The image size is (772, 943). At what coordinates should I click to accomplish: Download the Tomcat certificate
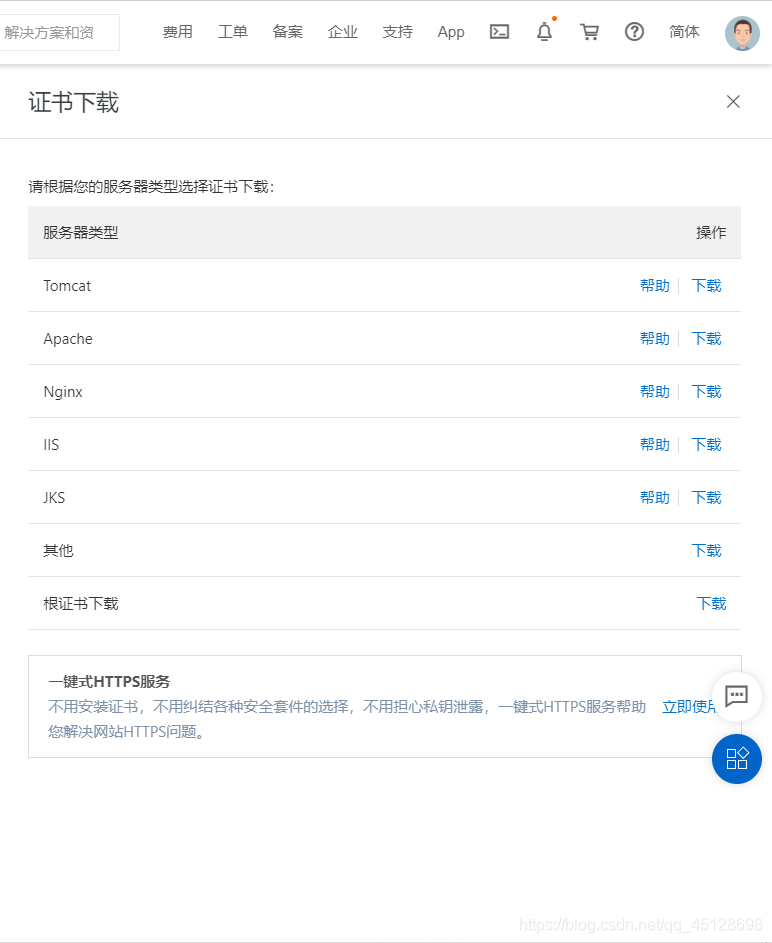point(706,286)
